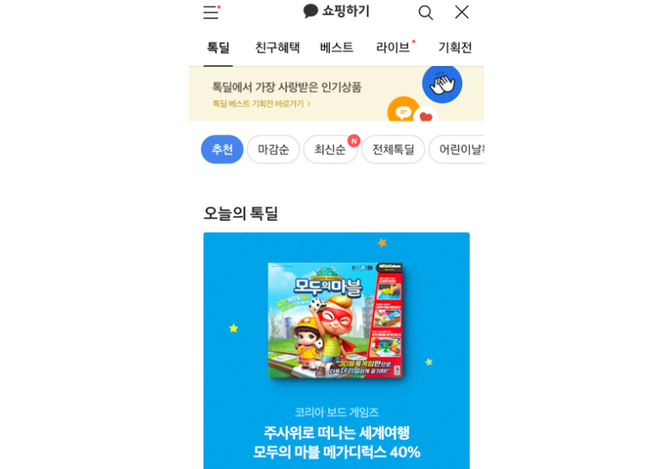This screenshot has width=670, height=469.
Task: Open the search icon
Action: [x=426, y=12]
